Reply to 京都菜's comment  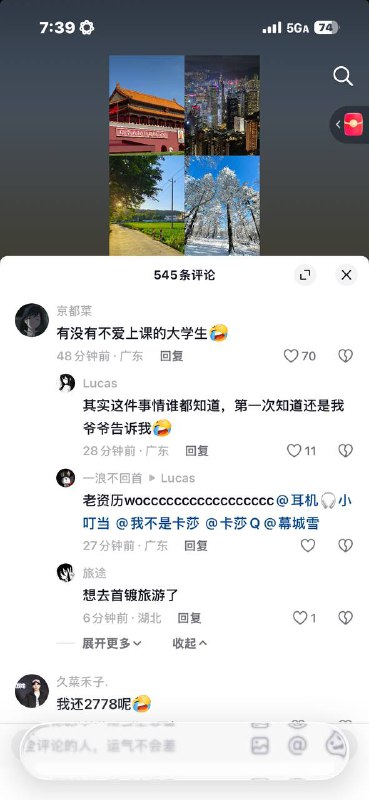tap(171, 356)
